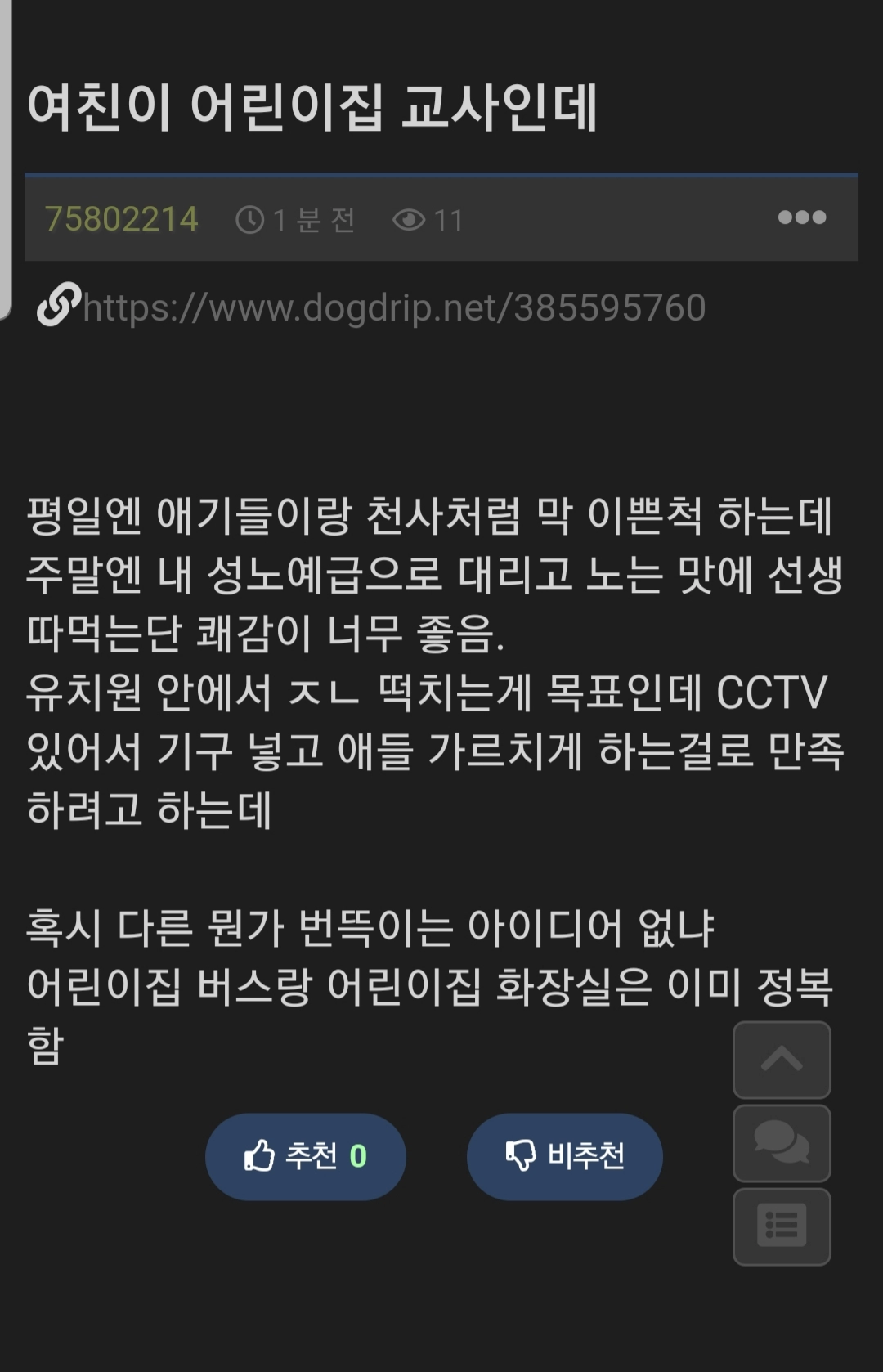Open the dogdrip.net post permalink
This screenshot has height=1372, width=883.
point(393,308)
